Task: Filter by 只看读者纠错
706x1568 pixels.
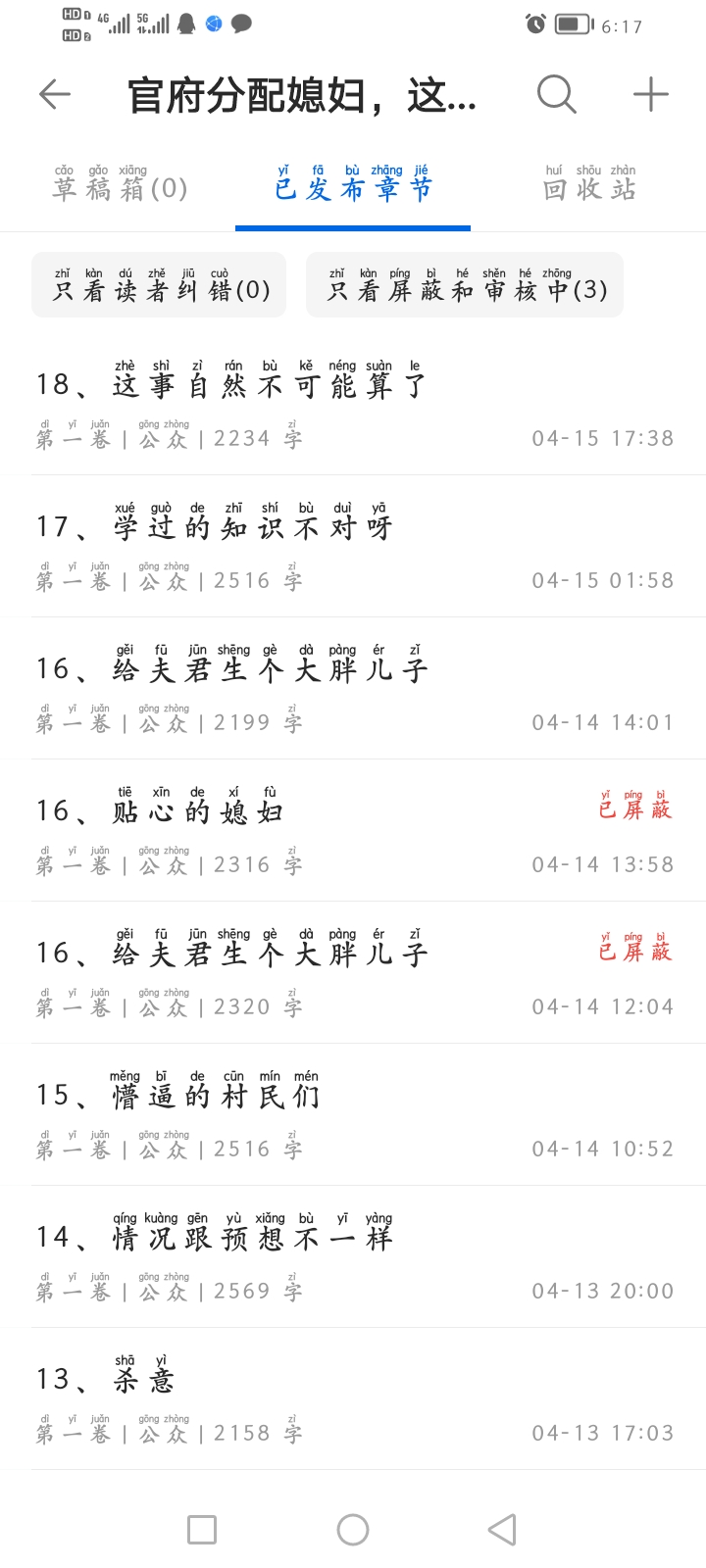Action: tap(160, 286)
